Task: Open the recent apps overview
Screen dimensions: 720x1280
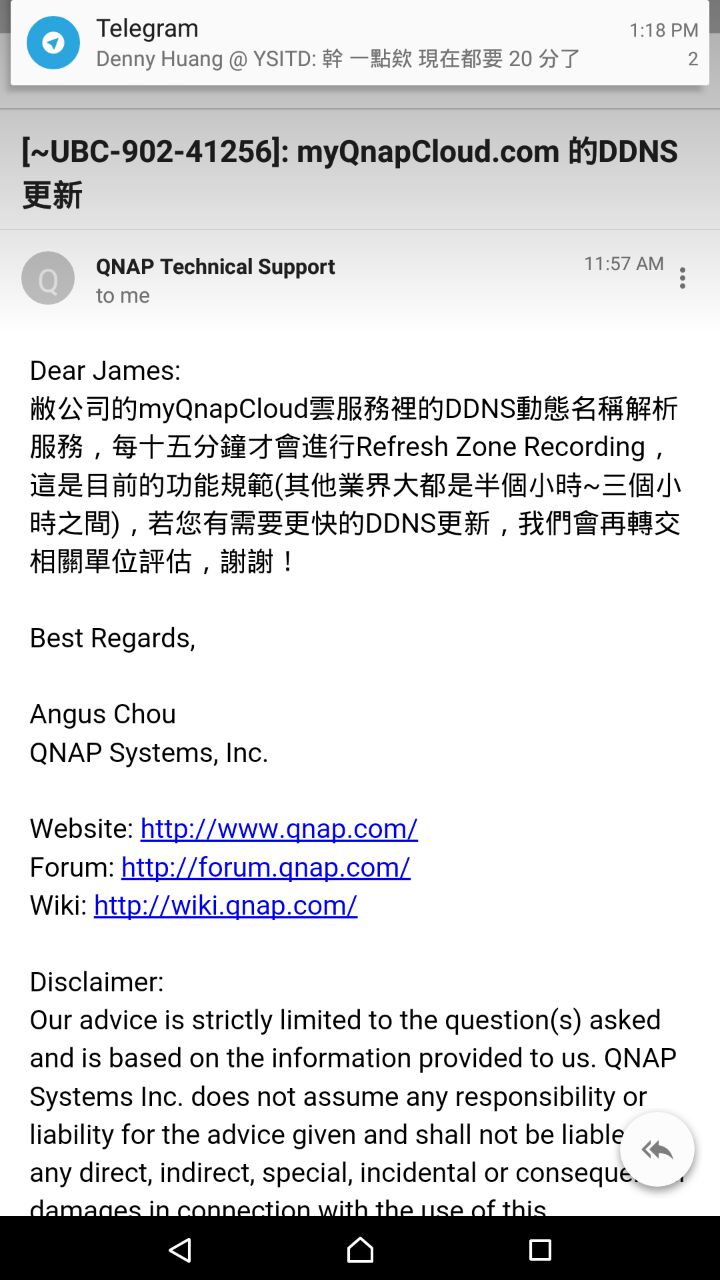Action: point(540,1249)
